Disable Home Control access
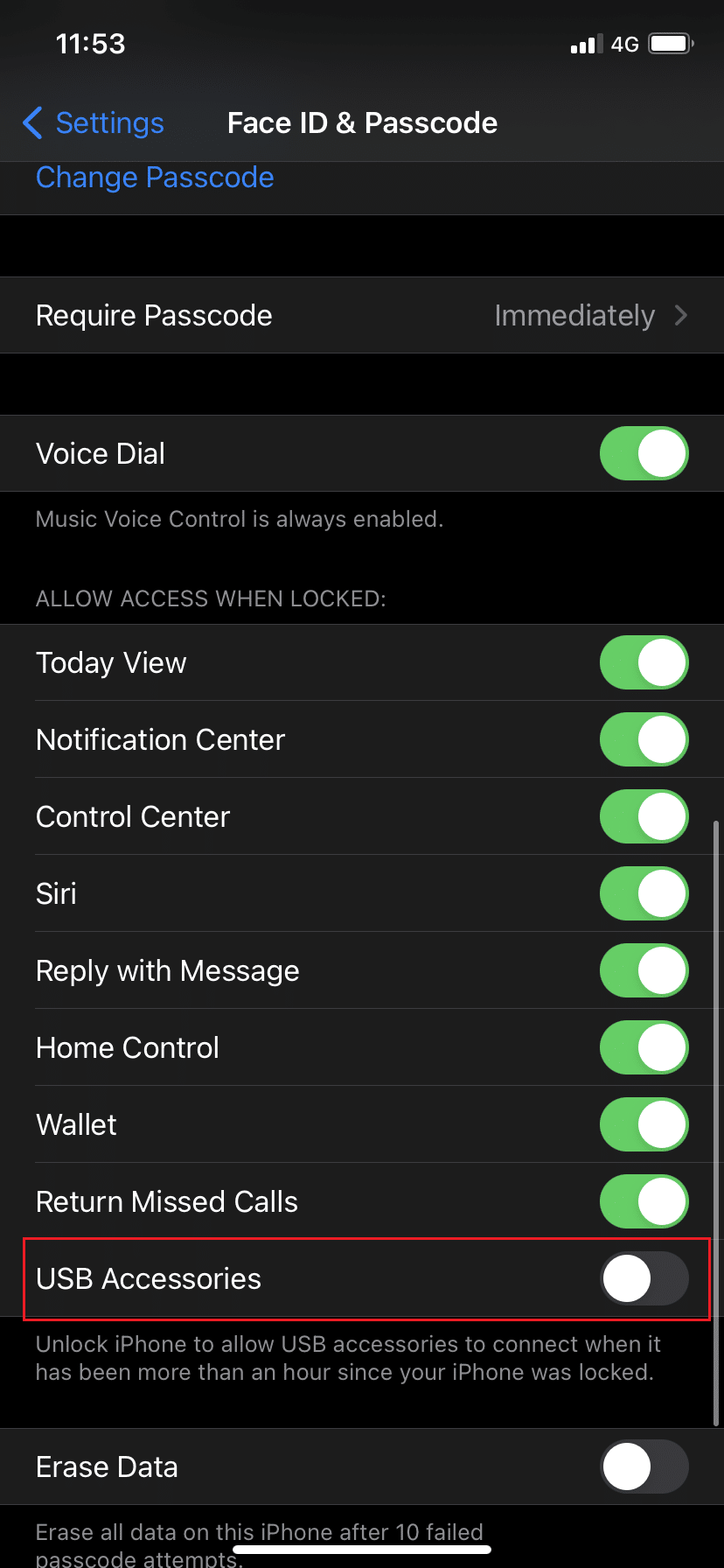724x1568 pixels. point(644,1047)
